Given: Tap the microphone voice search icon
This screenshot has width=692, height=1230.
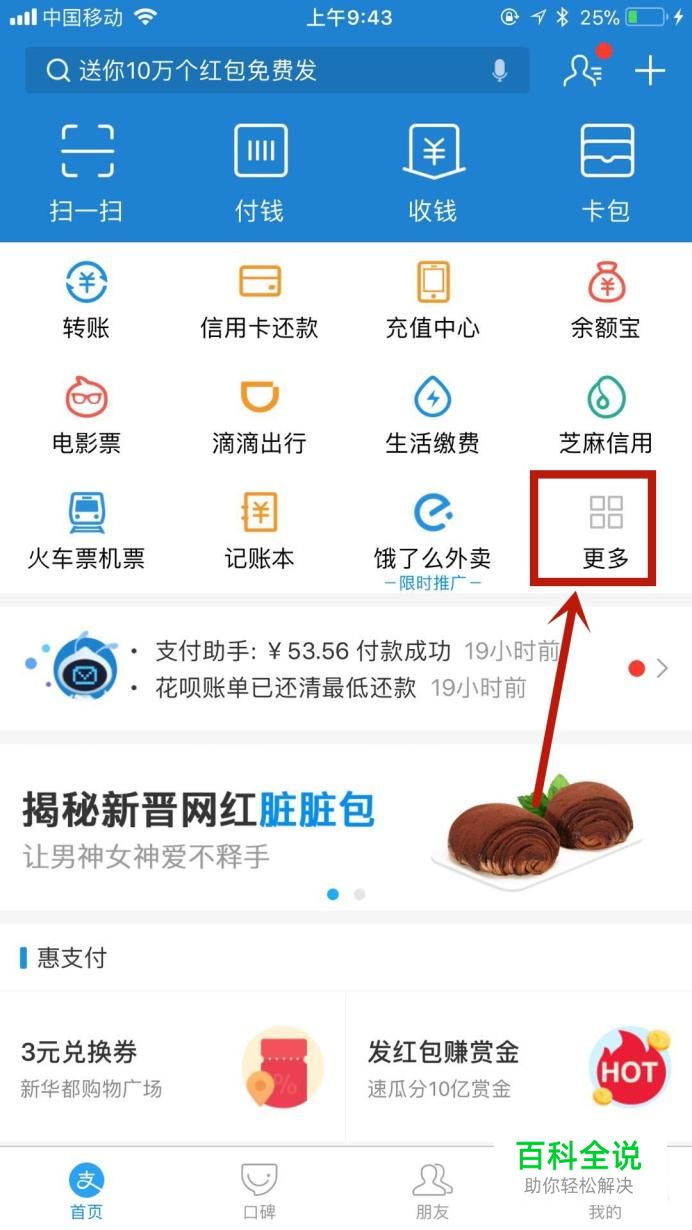Looking at the screenshot, I should pyautogui.click(x=499, y=70).
